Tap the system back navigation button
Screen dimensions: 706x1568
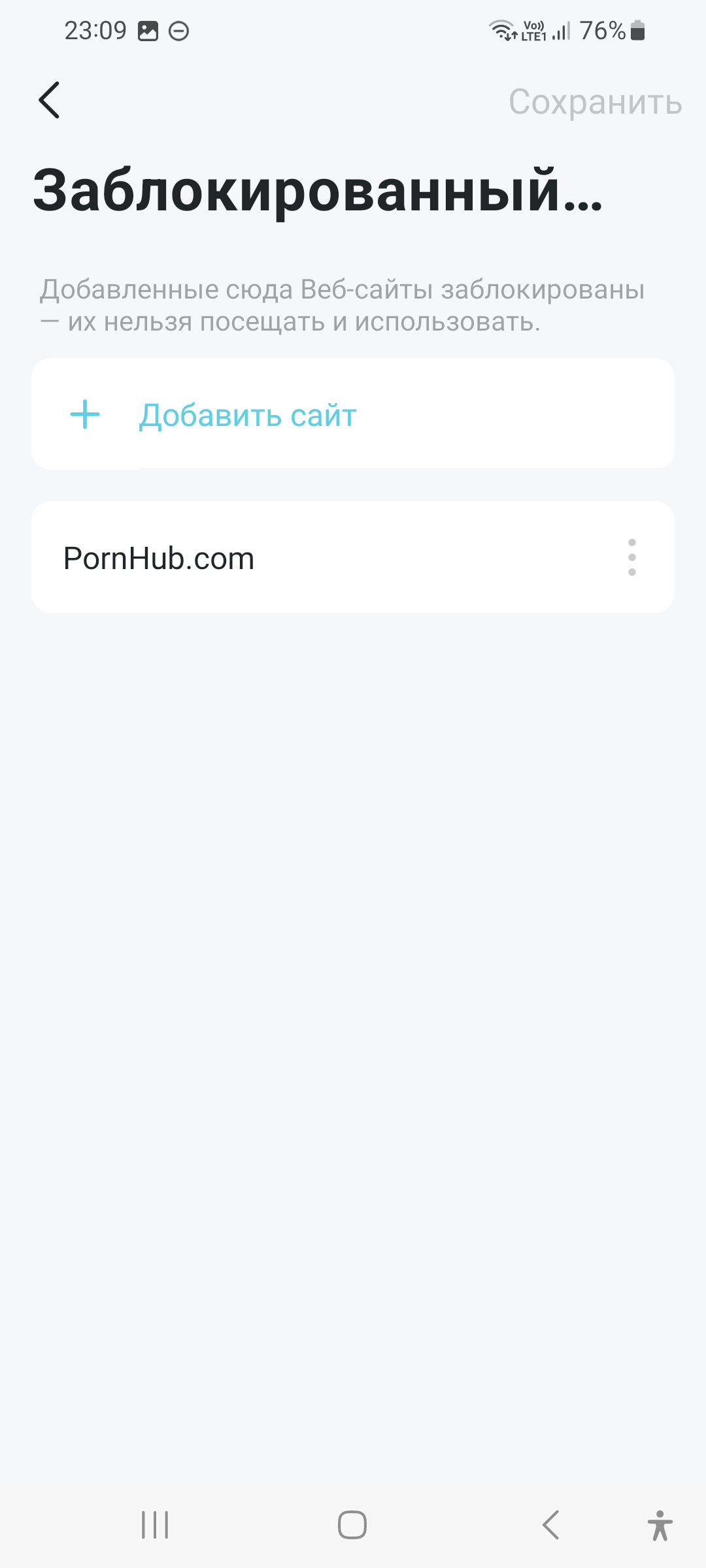coord(551,1526)
